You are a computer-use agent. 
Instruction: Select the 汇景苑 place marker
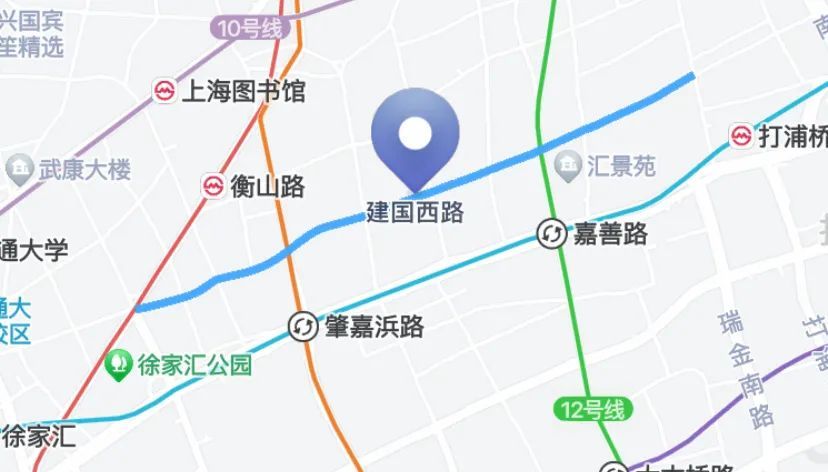[569, 164]
